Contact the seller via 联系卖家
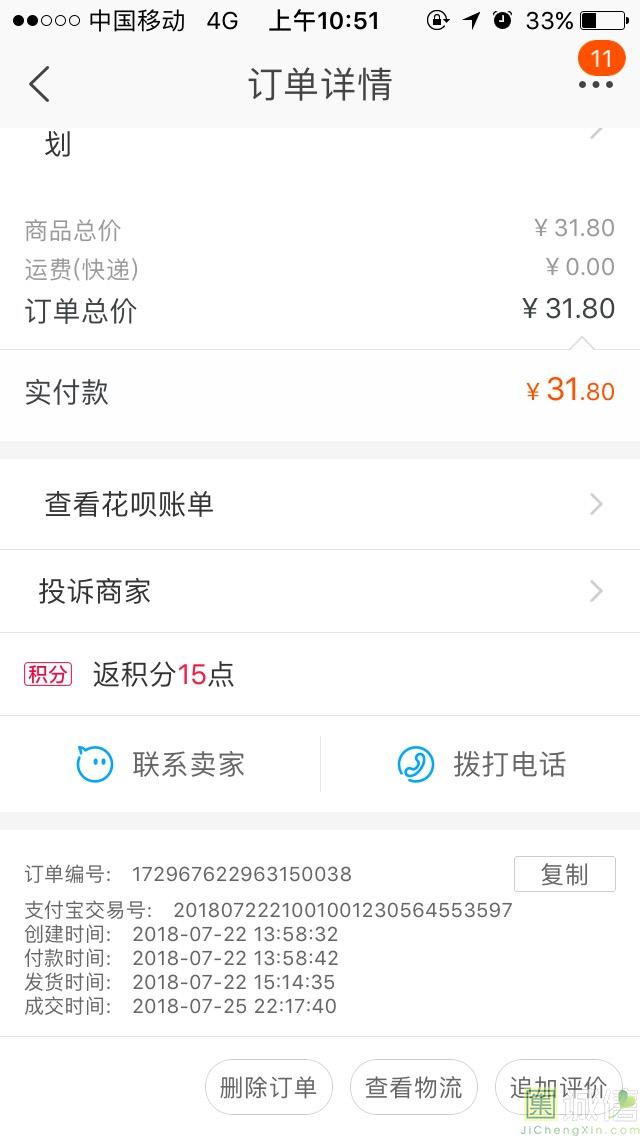The image size is (640, 1136). point(161,765)
